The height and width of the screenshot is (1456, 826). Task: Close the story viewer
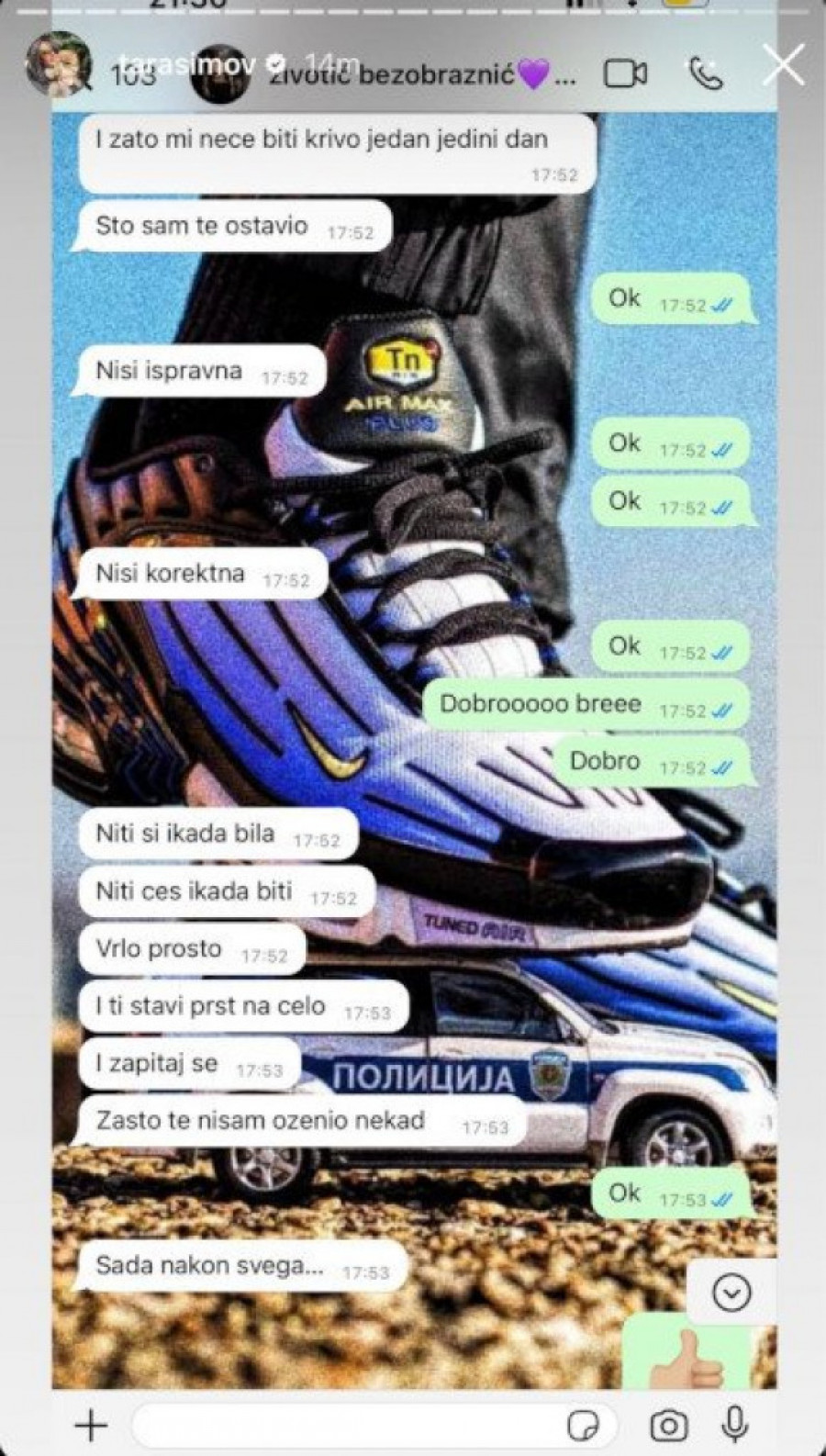[x=783, y=66]
